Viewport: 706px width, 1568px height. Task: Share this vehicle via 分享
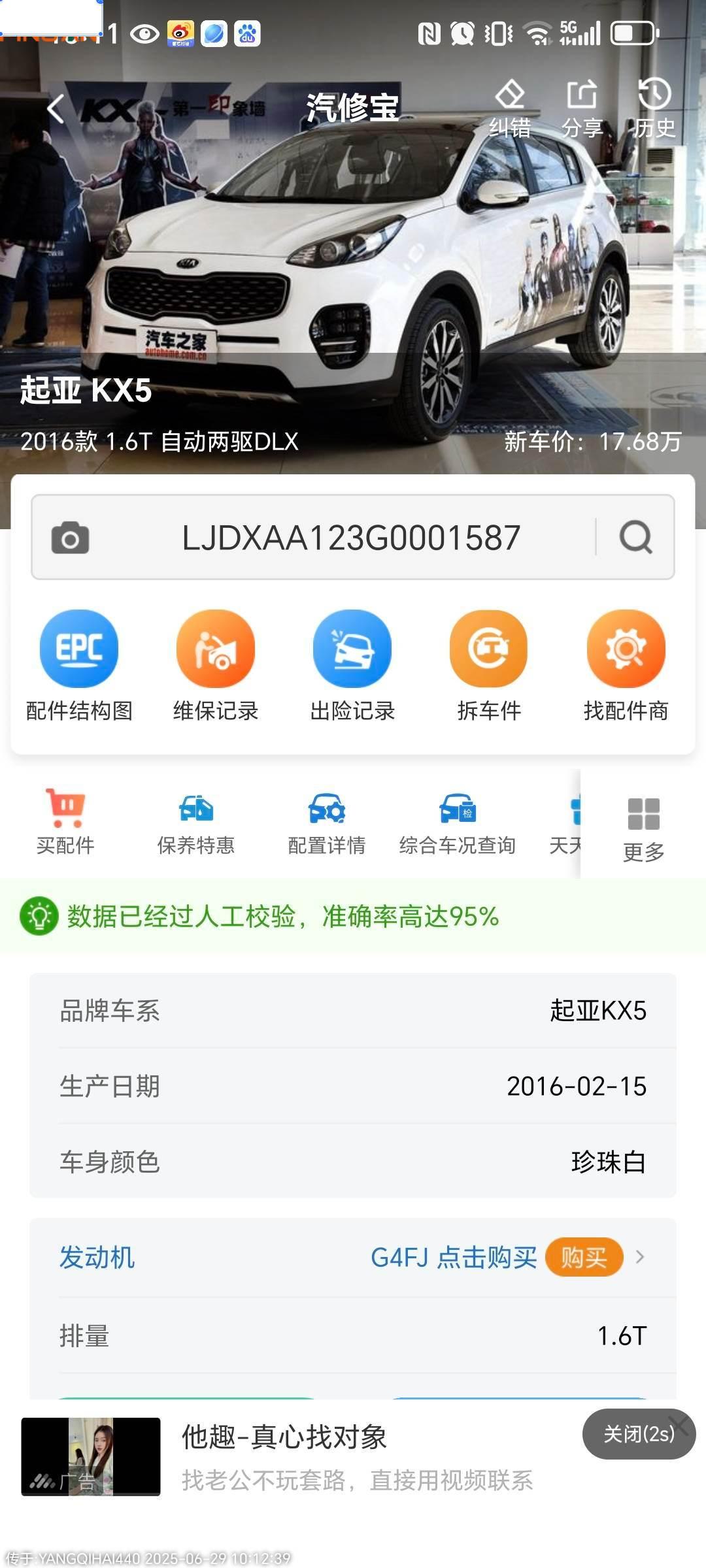[582, 108]
